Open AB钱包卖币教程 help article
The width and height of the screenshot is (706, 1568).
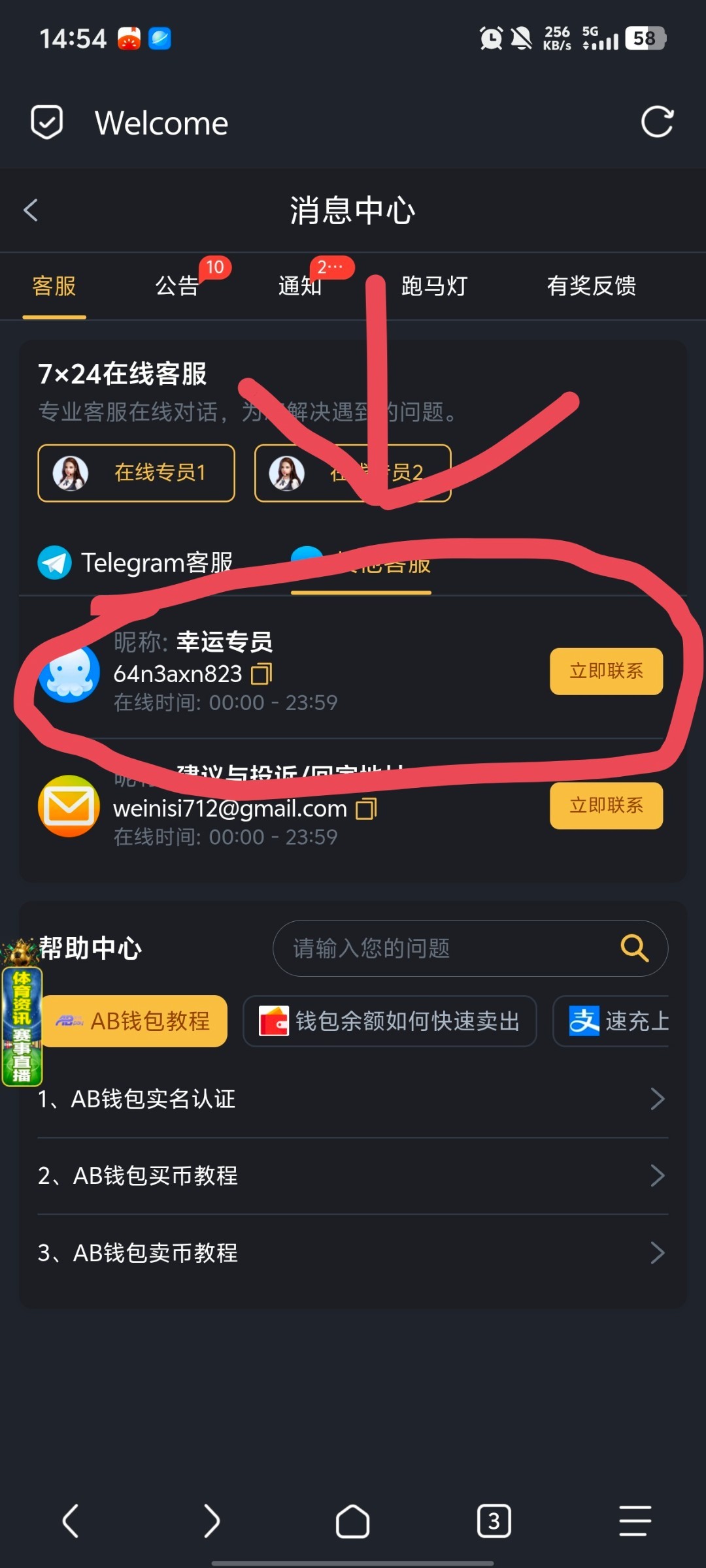(x=353, y=1252)
